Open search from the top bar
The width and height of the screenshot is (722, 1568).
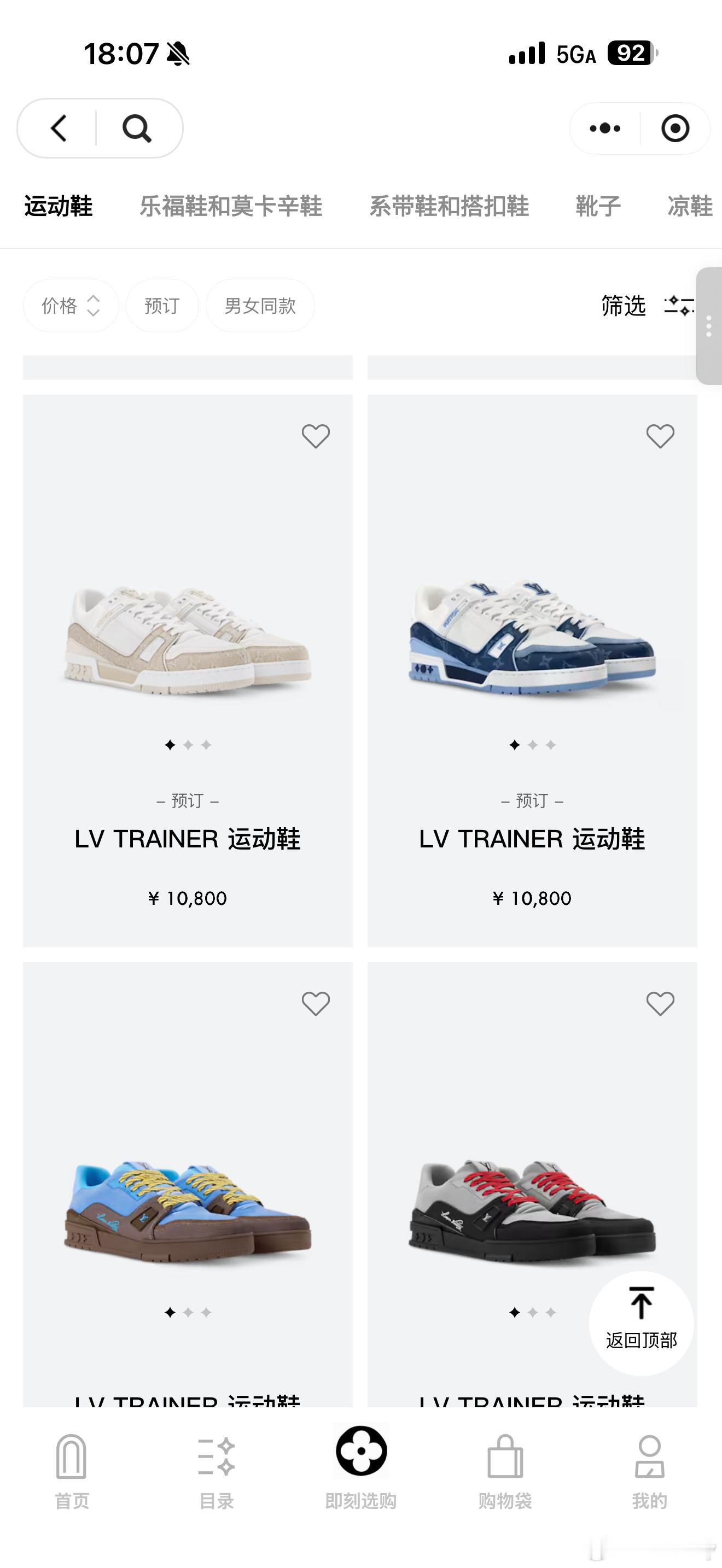tap(139, 128)
